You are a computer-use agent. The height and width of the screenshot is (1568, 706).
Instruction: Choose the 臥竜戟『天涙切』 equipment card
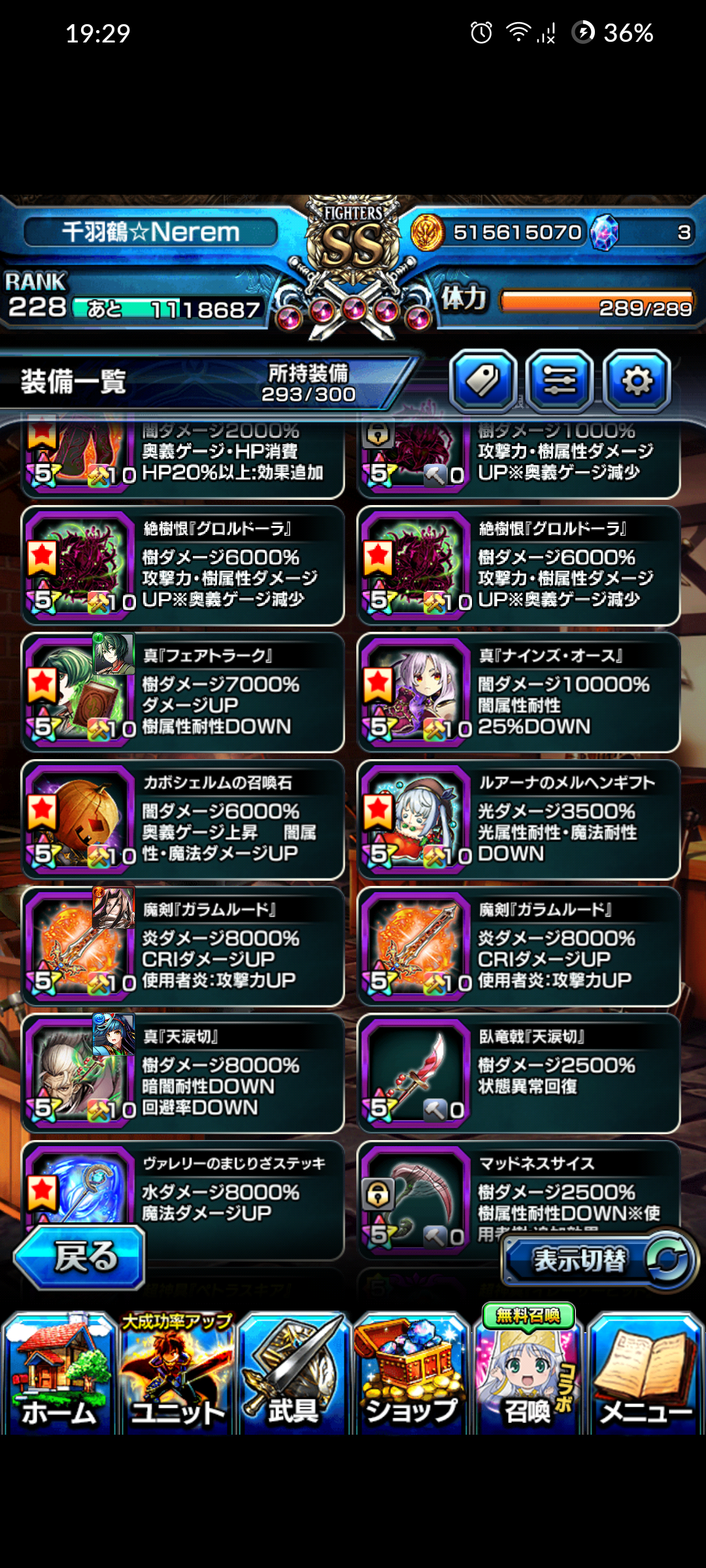pyautogui.click(x=519, y=1073)
